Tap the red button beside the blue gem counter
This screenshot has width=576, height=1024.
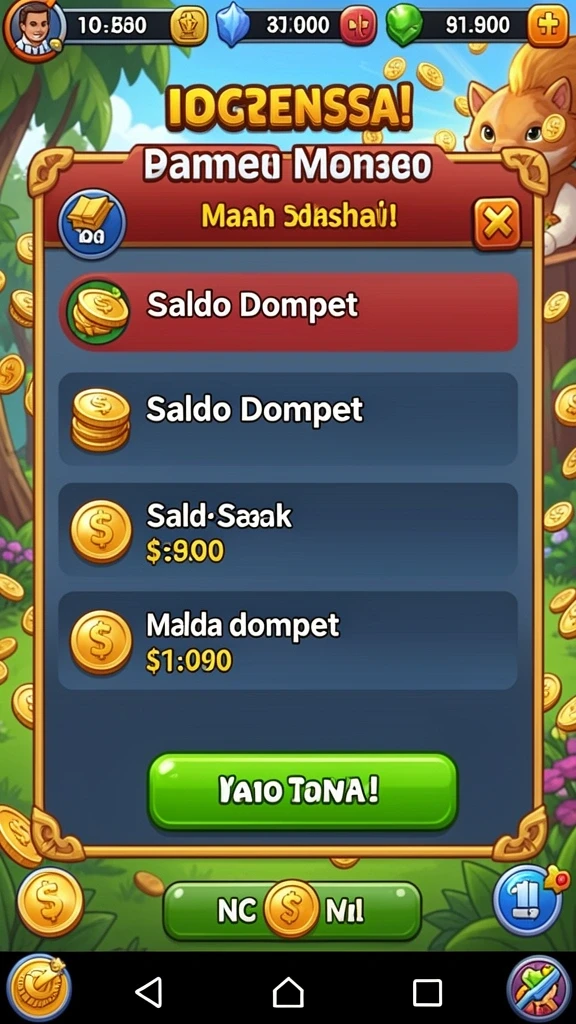click(357, 25)
